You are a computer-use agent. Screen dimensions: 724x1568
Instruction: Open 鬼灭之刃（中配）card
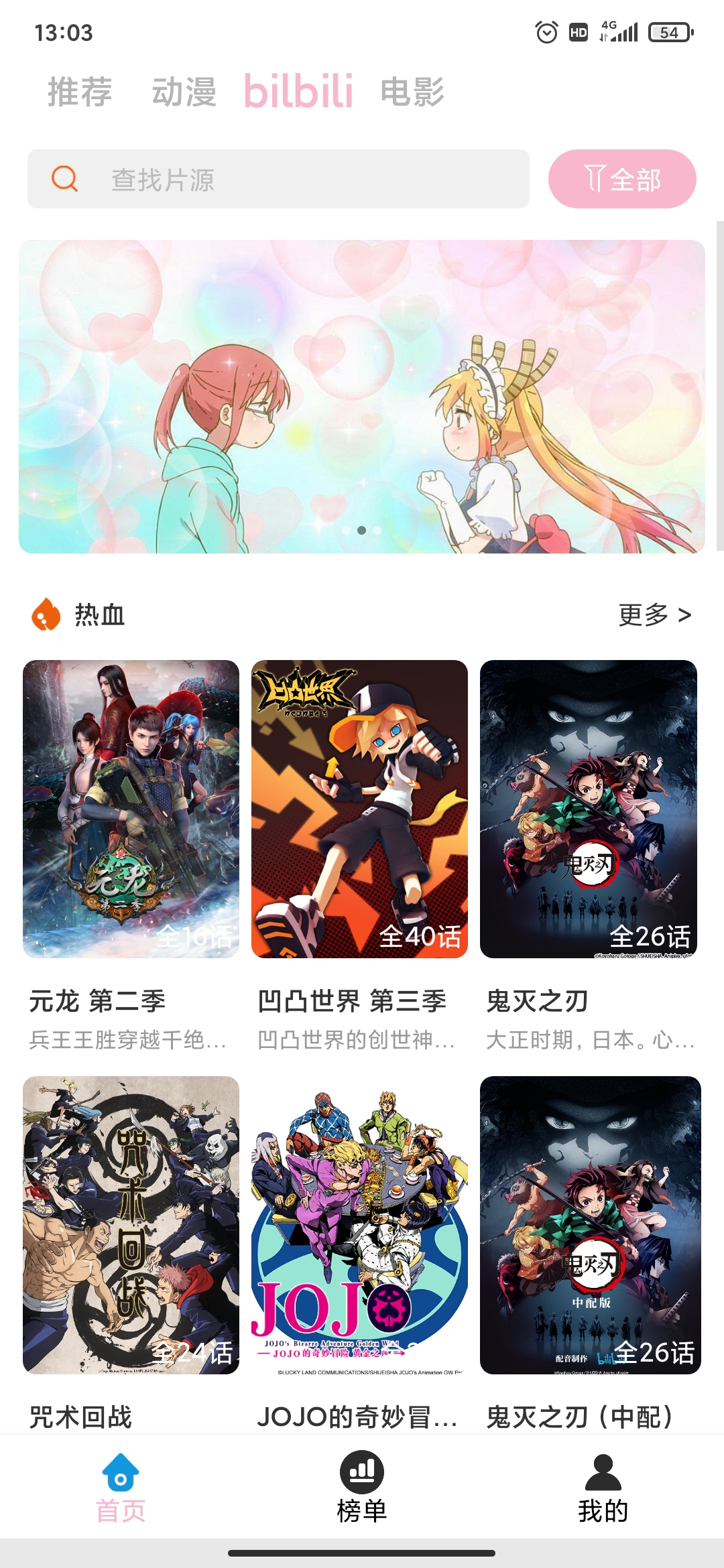coord(590,1225)
